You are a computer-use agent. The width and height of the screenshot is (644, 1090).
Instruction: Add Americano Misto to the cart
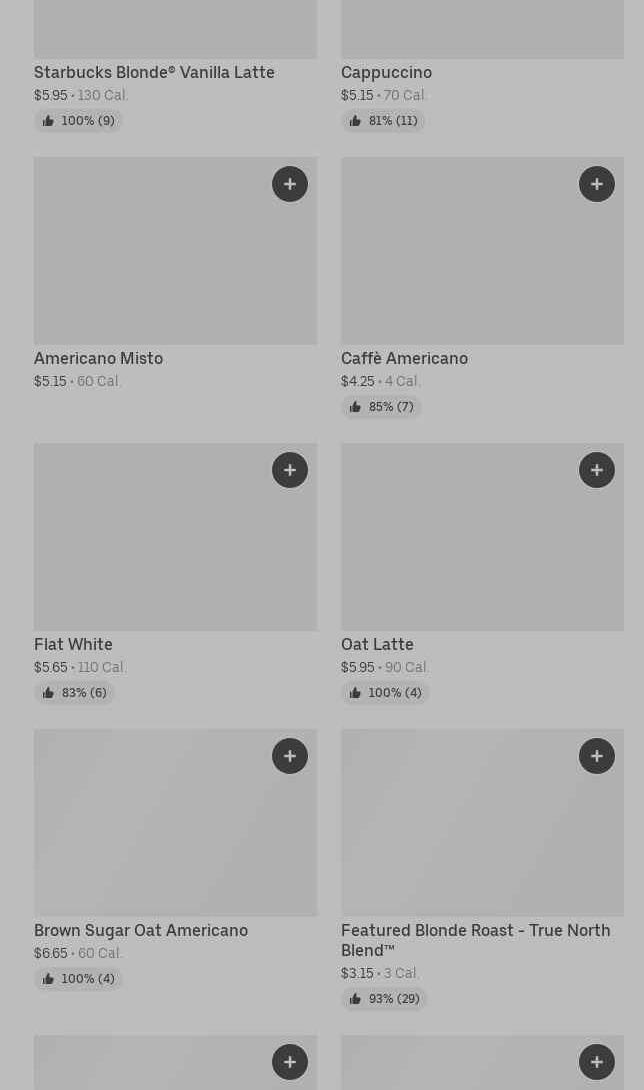tap(290, 184)
